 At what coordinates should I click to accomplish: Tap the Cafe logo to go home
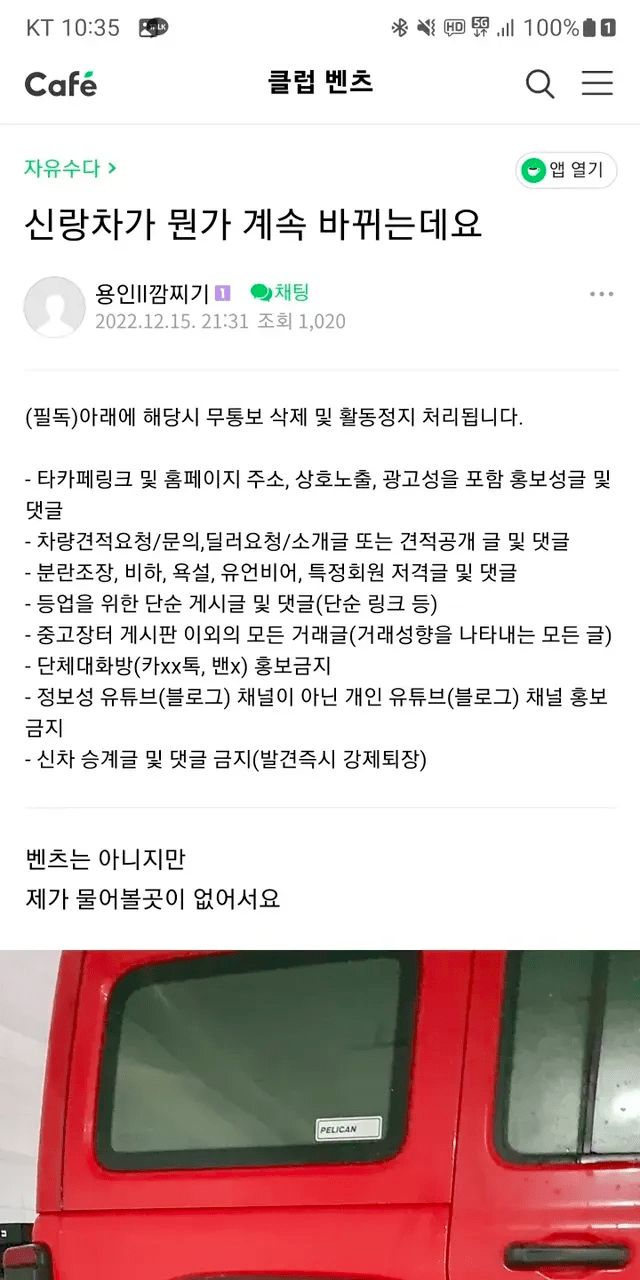(61, 84)
